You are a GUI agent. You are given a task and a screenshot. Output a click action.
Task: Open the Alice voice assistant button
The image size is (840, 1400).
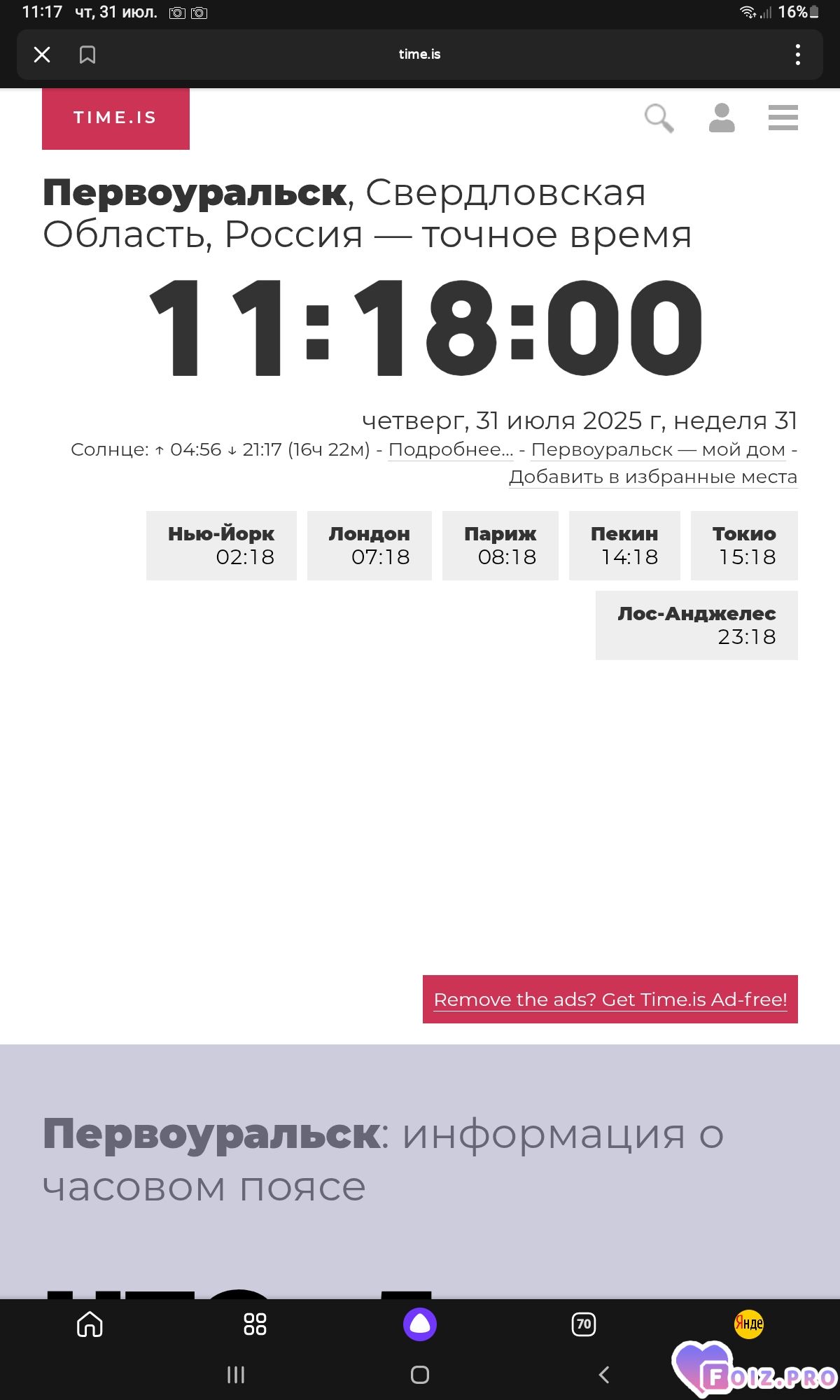(420, 1324)
